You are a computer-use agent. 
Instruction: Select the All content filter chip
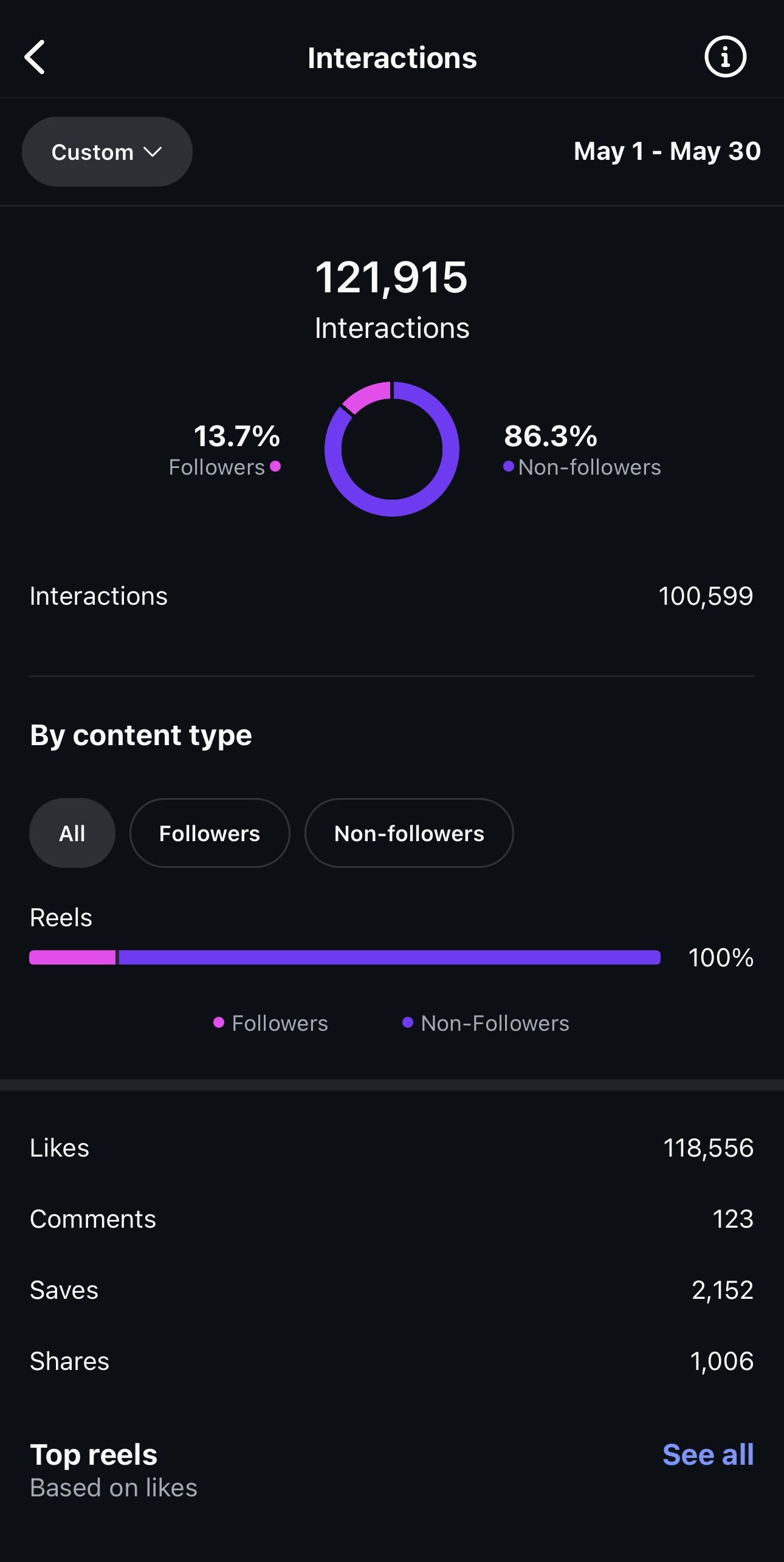72,833
